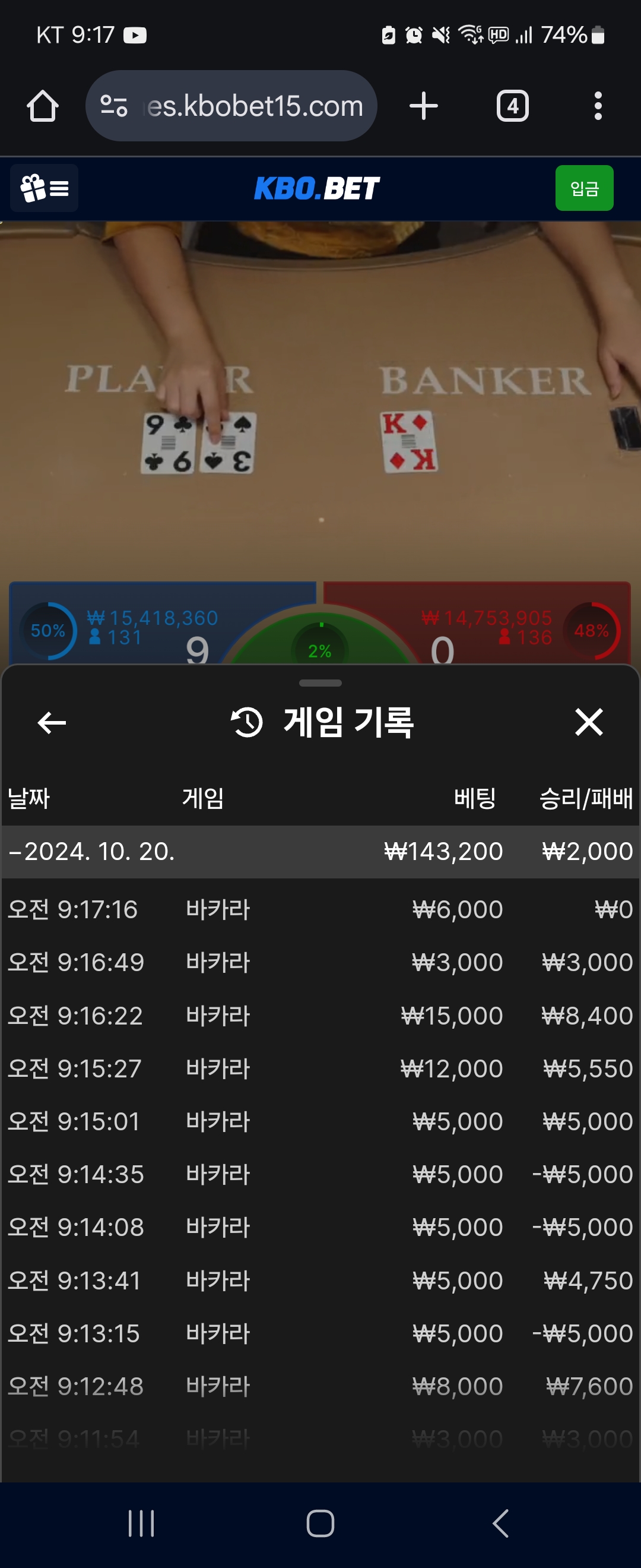641x1568 pixels.
Task: Select the 오전 9:15:01 바카라 entry
Action: pos(320,1121)
